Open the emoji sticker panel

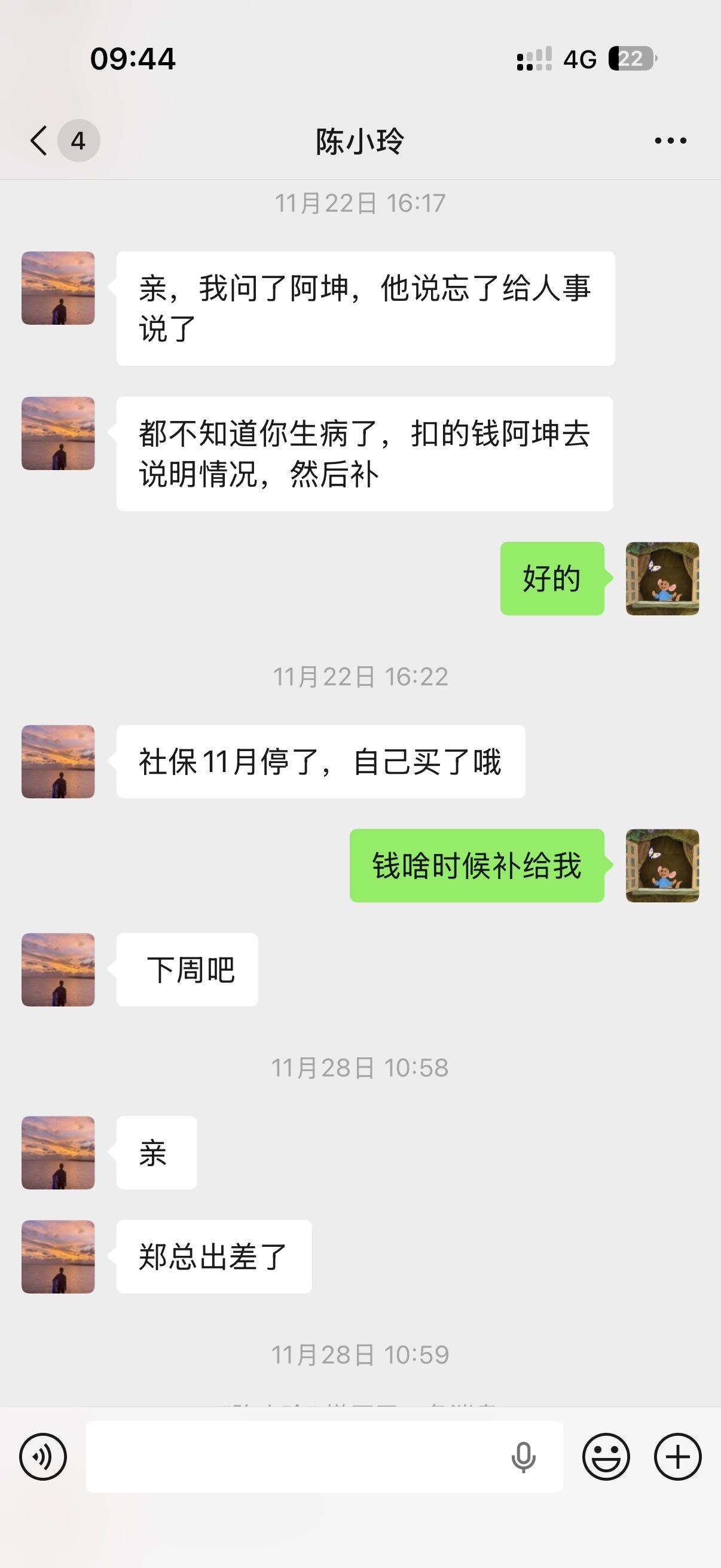[x=606, y=1457]
